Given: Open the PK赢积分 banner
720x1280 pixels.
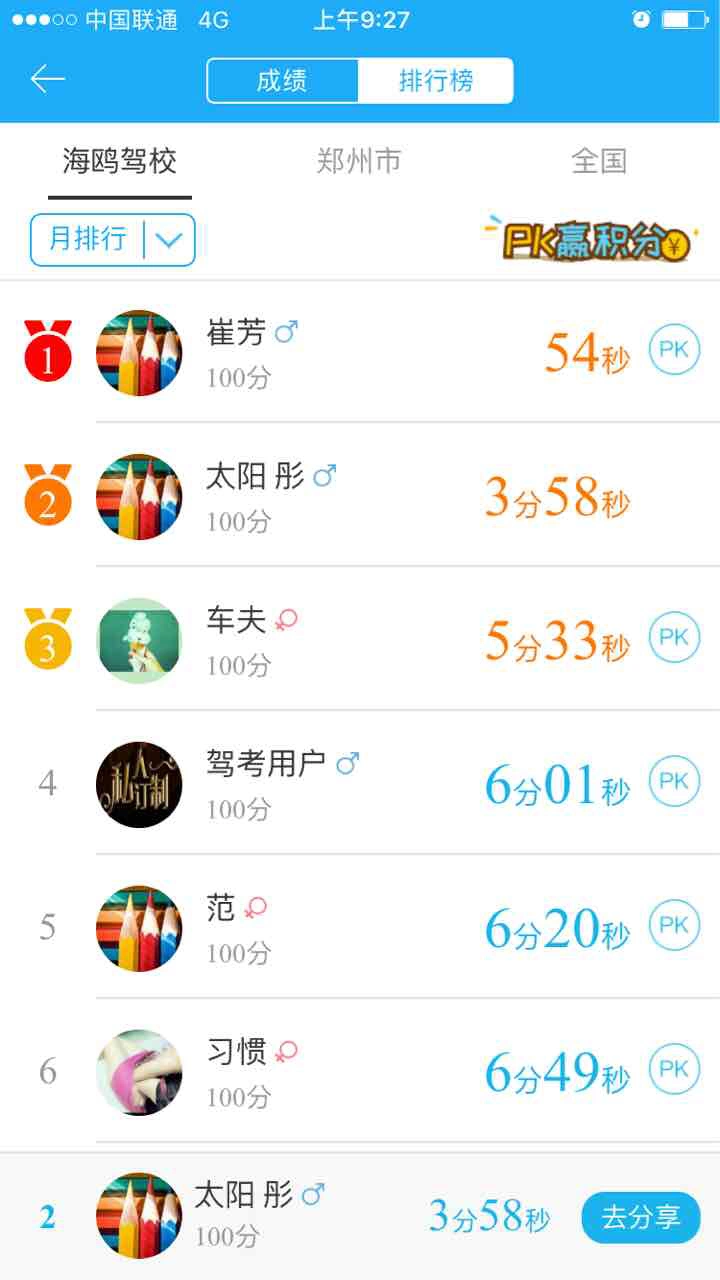Looking at the screenshot, I should [x=589, y=239].
